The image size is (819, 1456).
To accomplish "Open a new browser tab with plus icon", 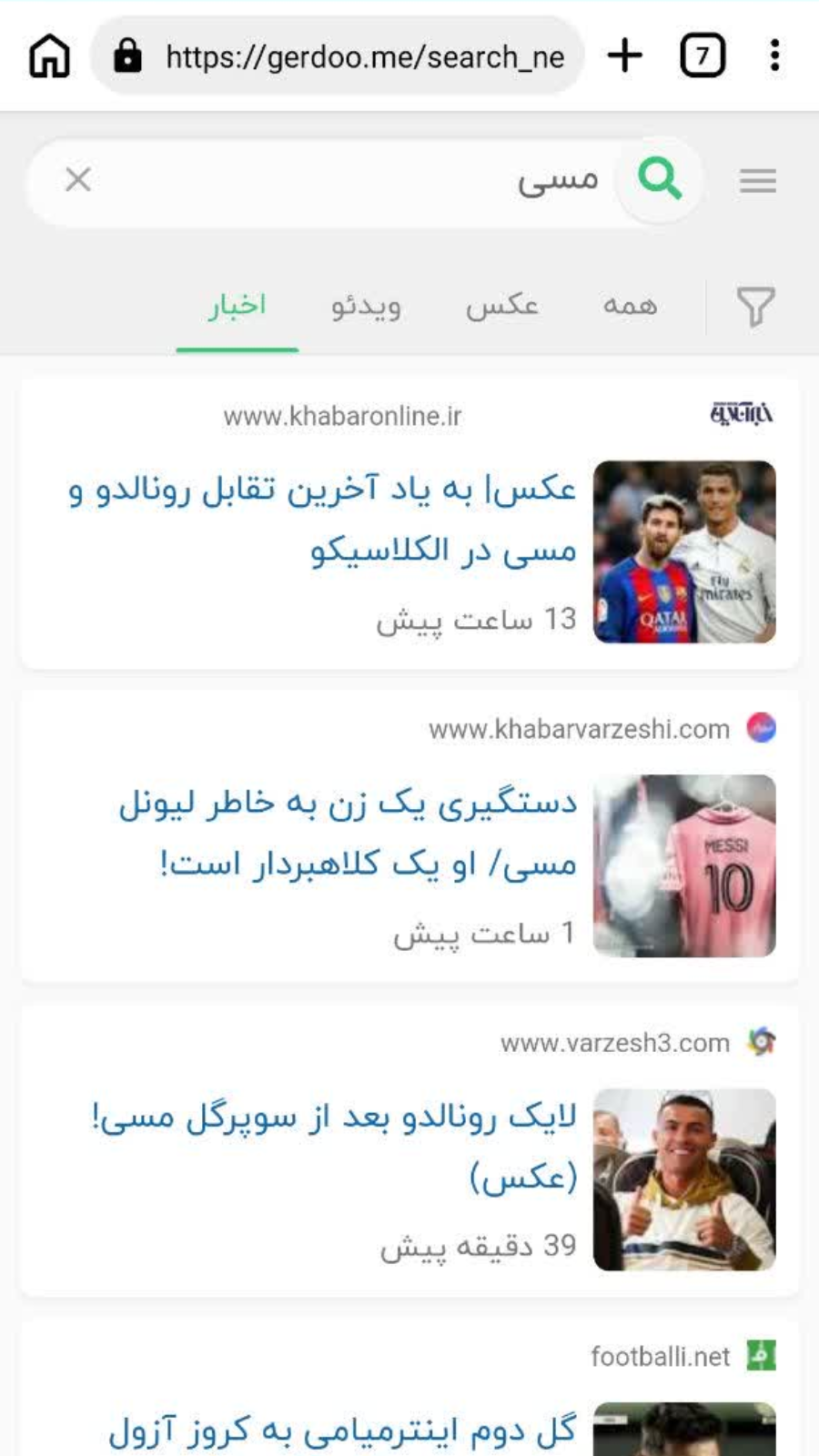I will pos(625,56).
